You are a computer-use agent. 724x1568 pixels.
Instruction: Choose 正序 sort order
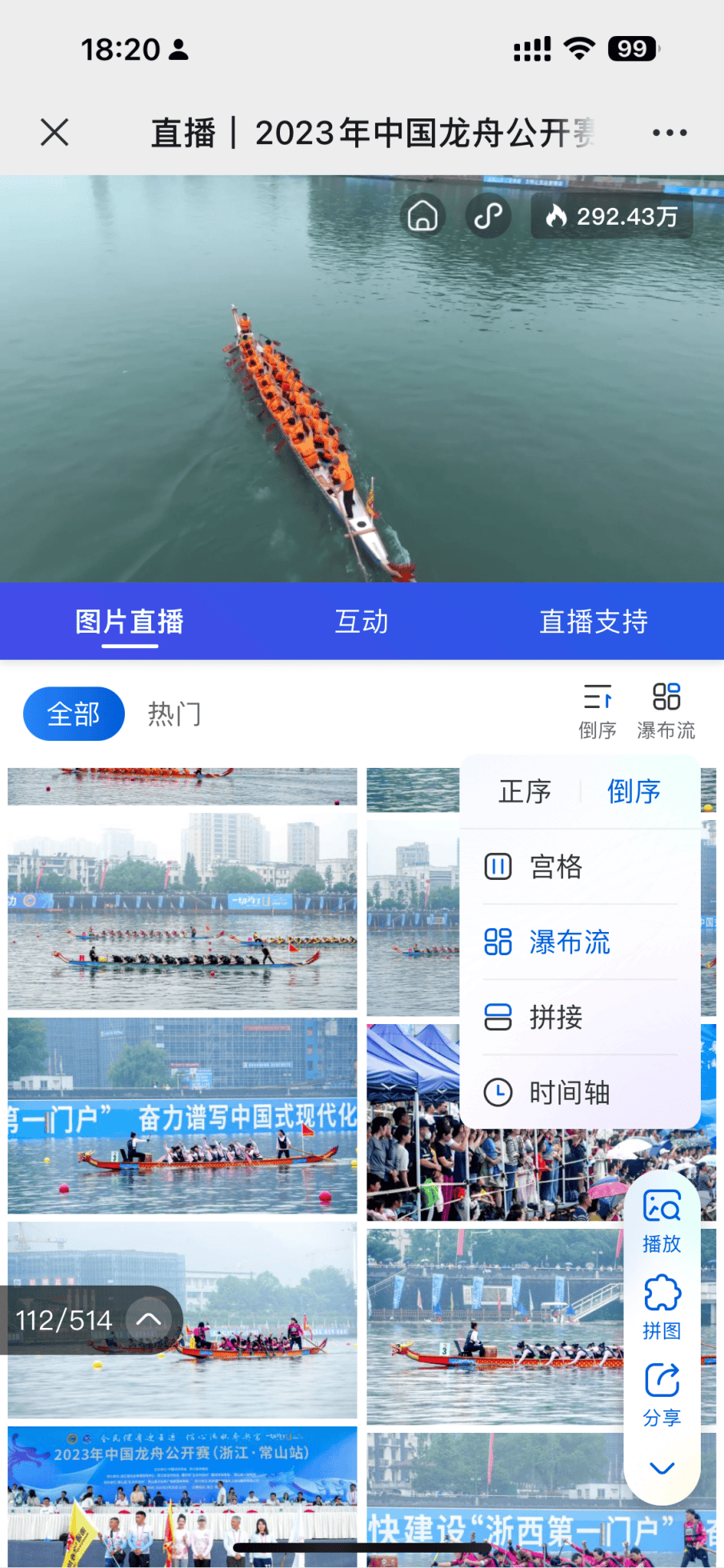click(525, 792)
